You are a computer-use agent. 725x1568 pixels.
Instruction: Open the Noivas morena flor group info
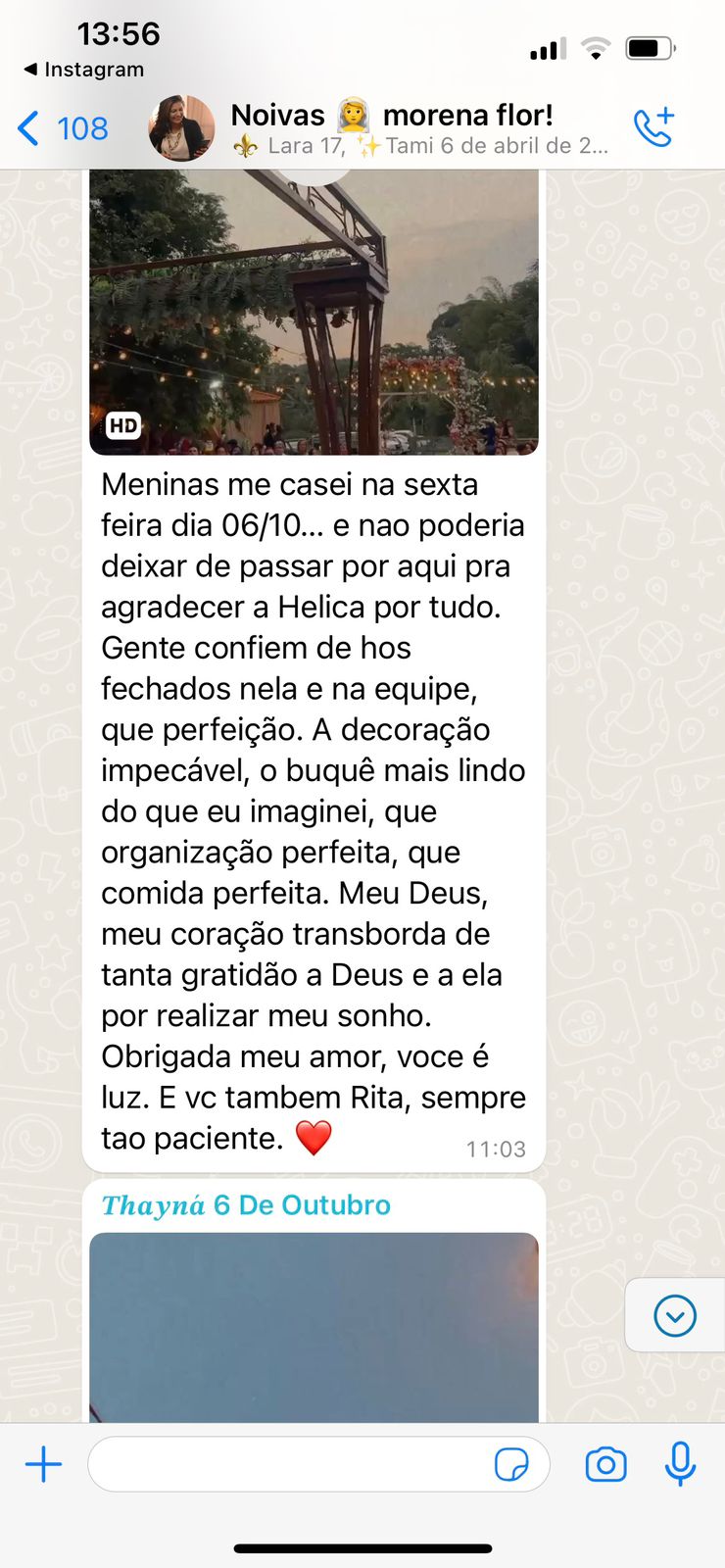coord(419,128)
